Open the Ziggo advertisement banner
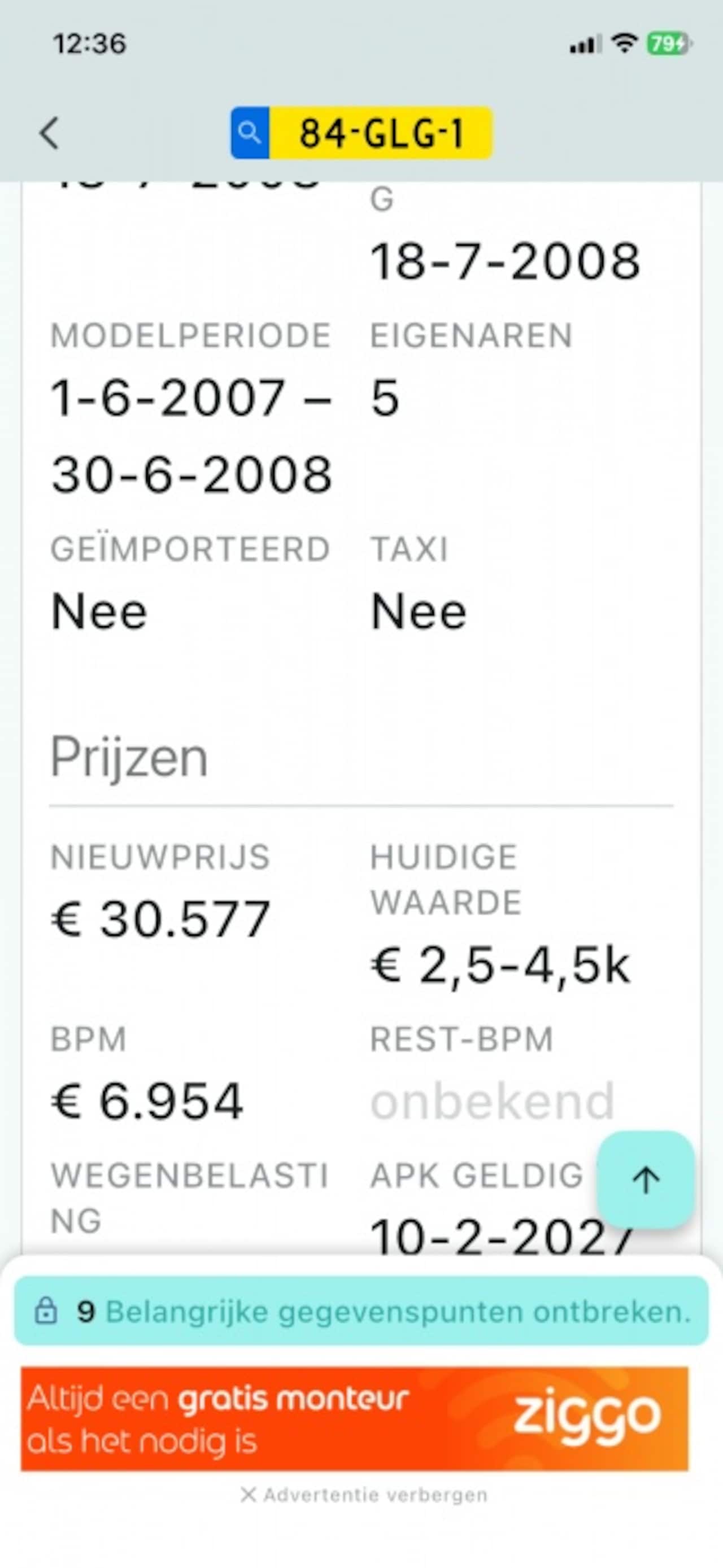The height and width of the screenshot is (1568, 723). point(355,1420)
